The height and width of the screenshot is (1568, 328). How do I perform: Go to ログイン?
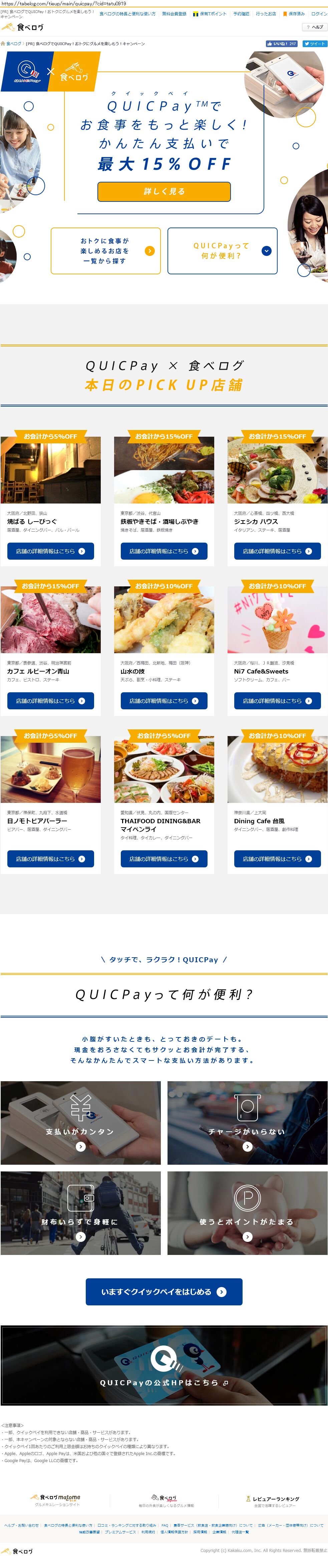319,13
